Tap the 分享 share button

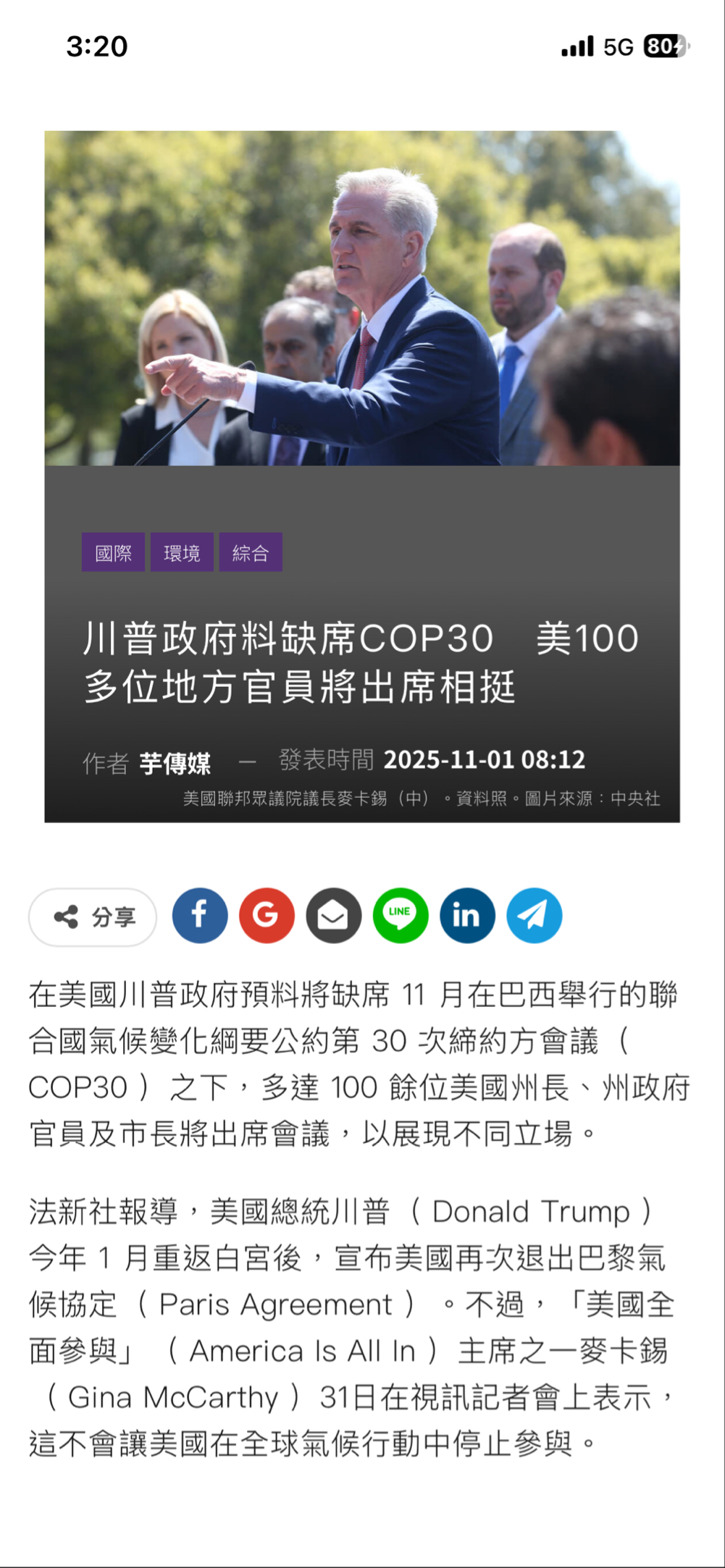point(93,917)
